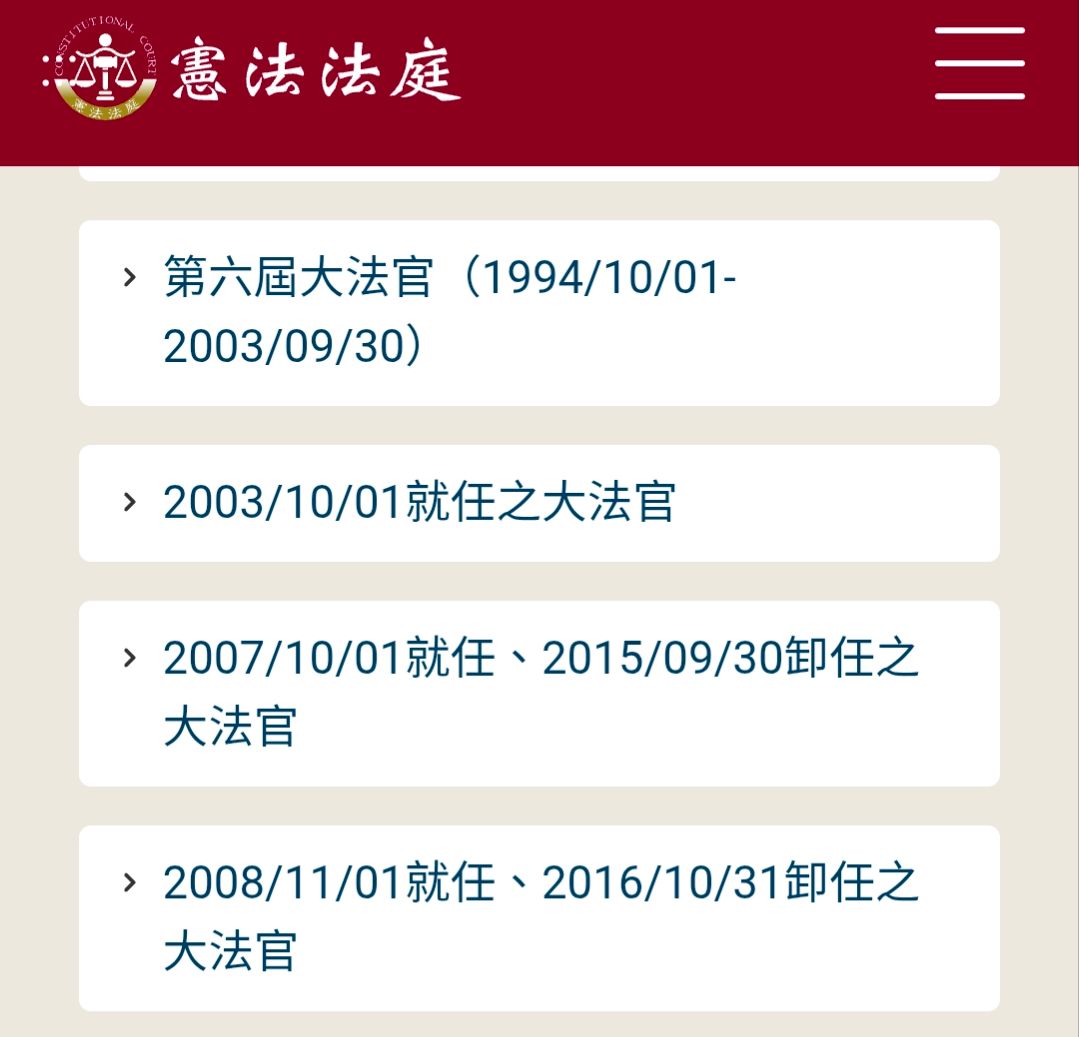1079x1037 pixels.
Task: Go to the 憲法法庭 home page via the header logo
Action: [252, 70]
